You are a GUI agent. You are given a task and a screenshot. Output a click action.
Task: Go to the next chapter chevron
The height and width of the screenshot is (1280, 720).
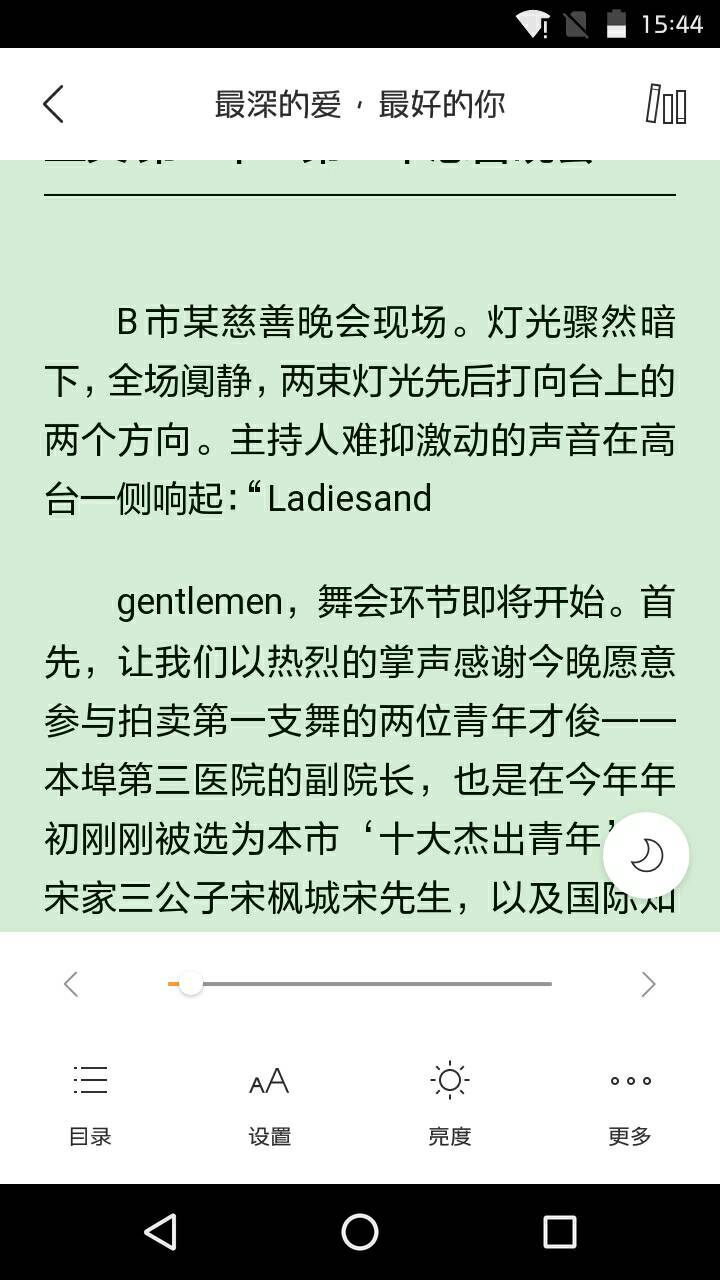[x=648, y=984]
